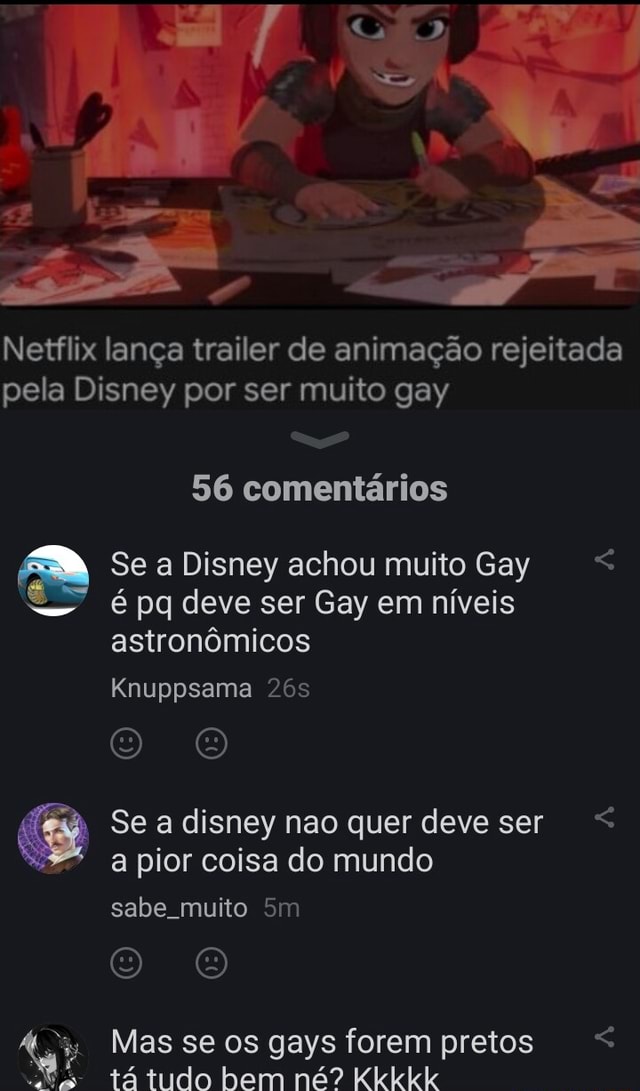The height and width of the screenshot is (1091, 640).
Task: Share Knuppsama's comment
Action: [605, 559]
